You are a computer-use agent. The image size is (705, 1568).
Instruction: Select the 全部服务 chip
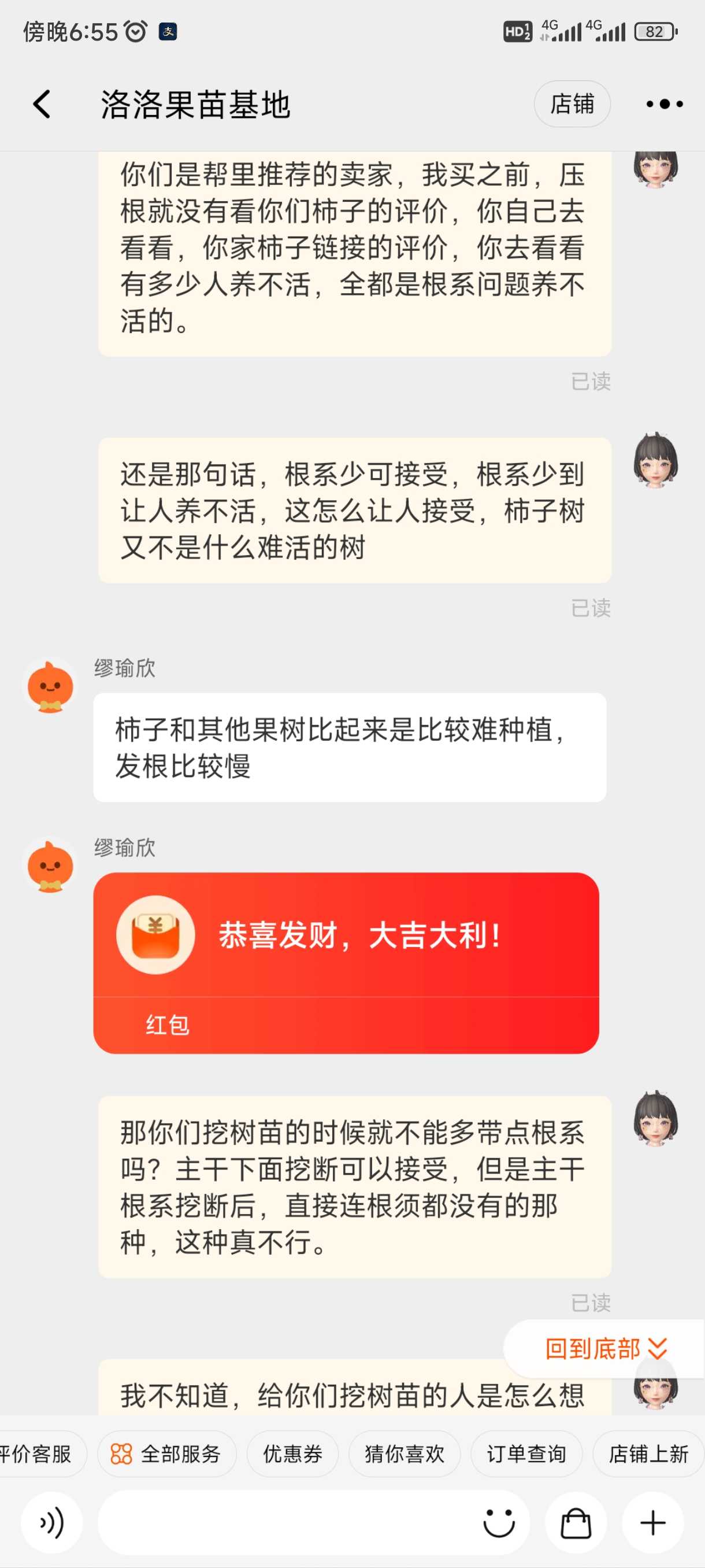(166, 1454)
